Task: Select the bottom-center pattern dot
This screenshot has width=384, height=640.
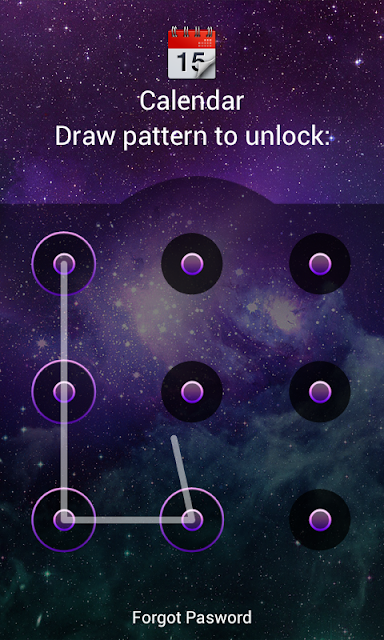Action: pyautogui.click(x=192, y=520)
